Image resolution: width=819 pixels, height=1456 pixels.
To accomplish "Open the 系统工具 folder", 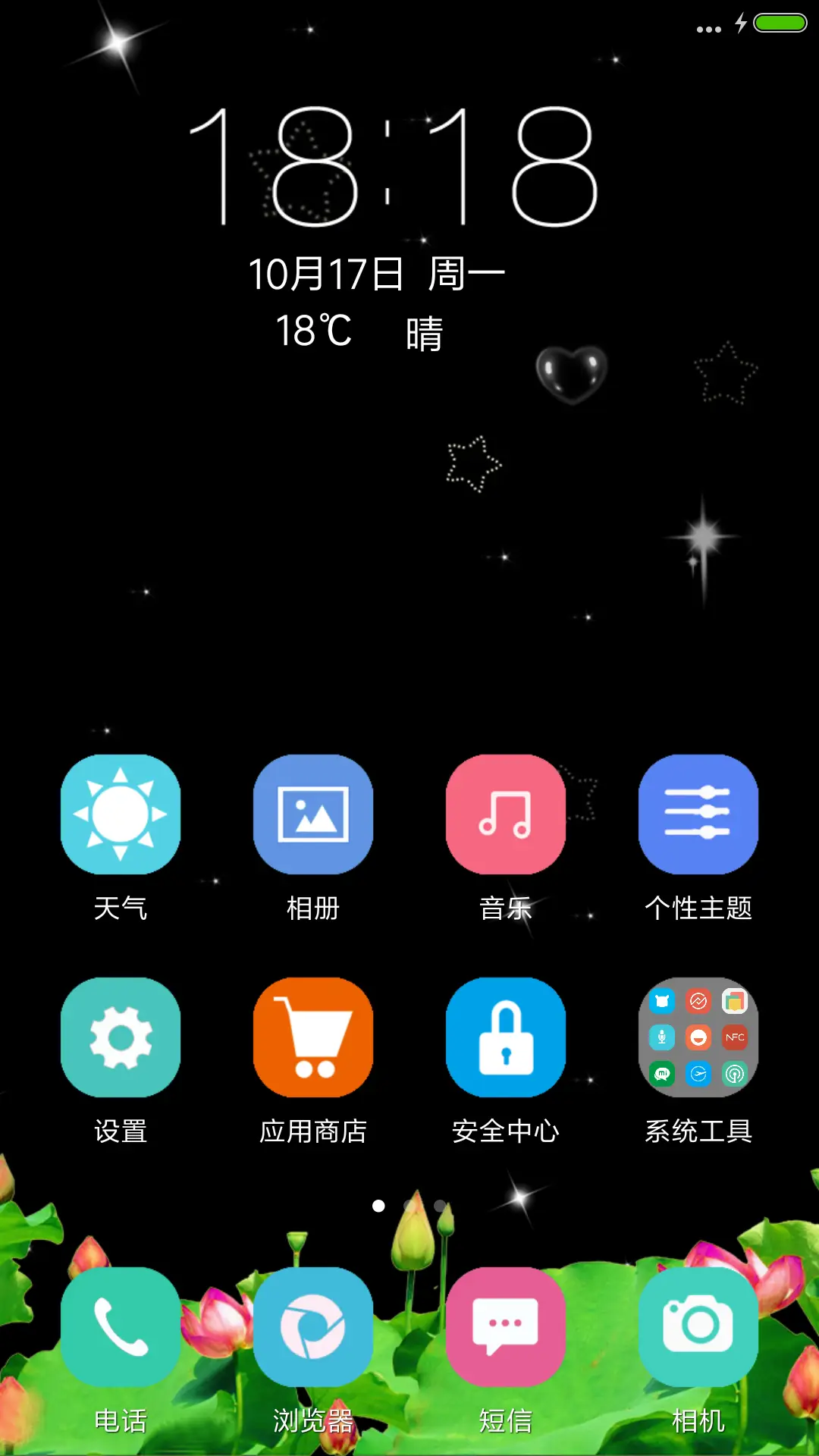I will click(698, 1036).
